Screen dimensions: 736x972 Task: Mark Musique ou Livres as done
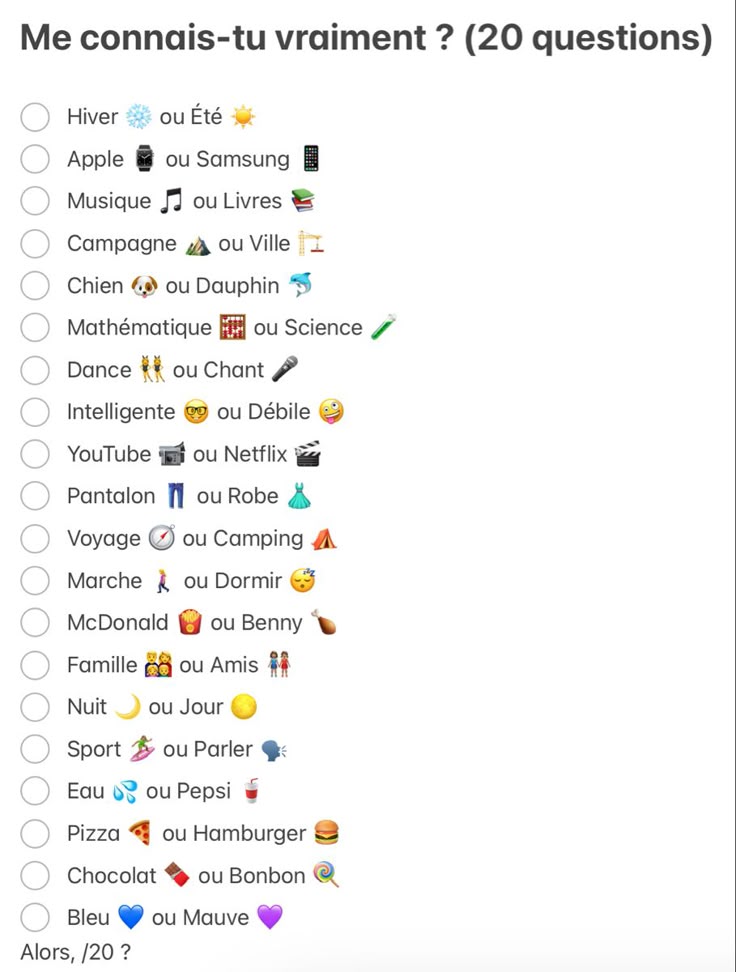(x=36, y=201)
